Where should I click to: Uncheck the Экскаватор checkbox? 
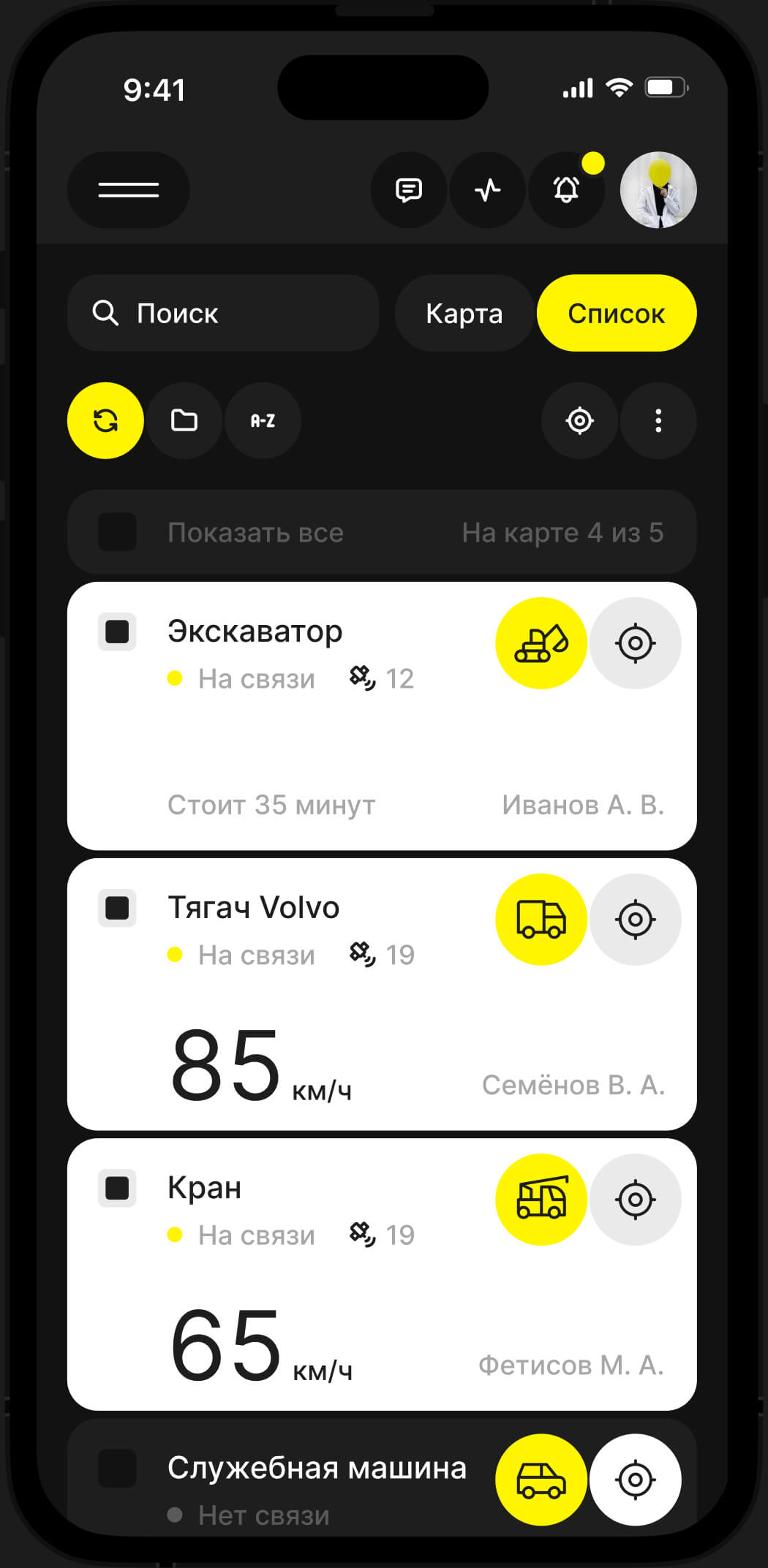[x=117, y=632]
